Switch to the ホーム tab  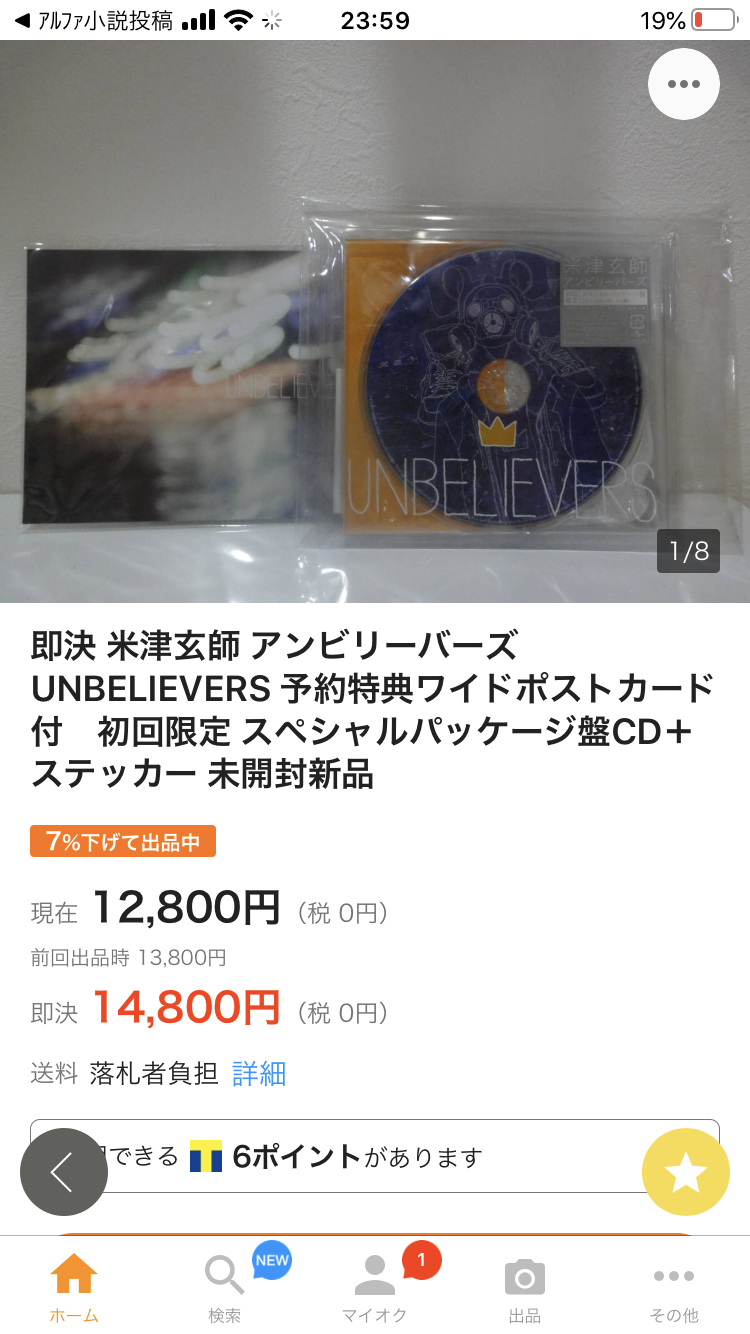coord(74,1286)
